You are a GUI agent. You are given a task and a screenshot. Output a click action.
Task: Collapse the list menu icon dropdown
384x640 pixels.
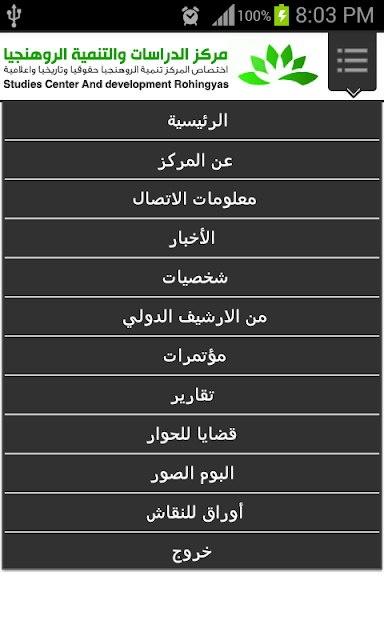352,62
